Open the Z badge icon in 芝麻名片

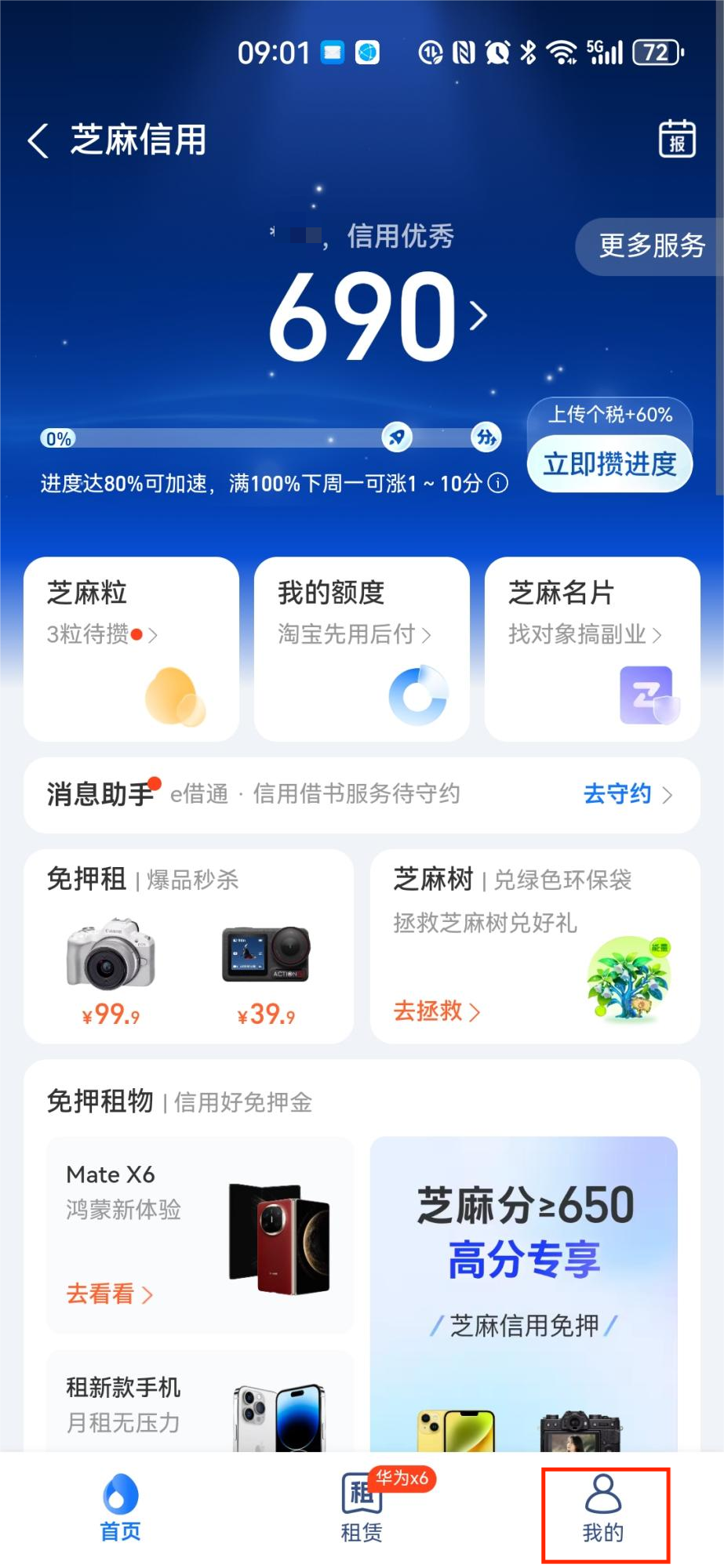click(x=646, y=694)
